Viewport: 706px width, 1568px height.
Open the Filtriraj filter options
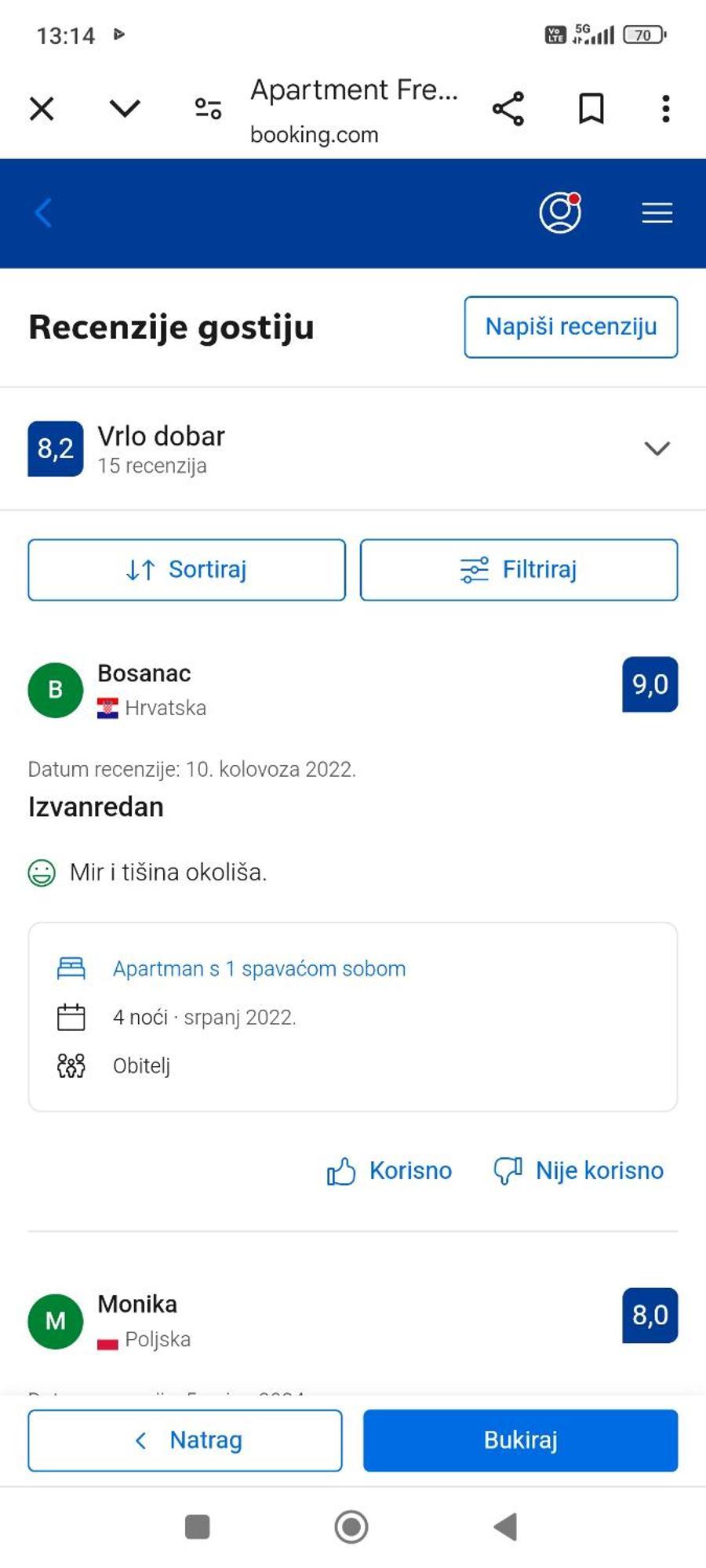coord(519,570)
